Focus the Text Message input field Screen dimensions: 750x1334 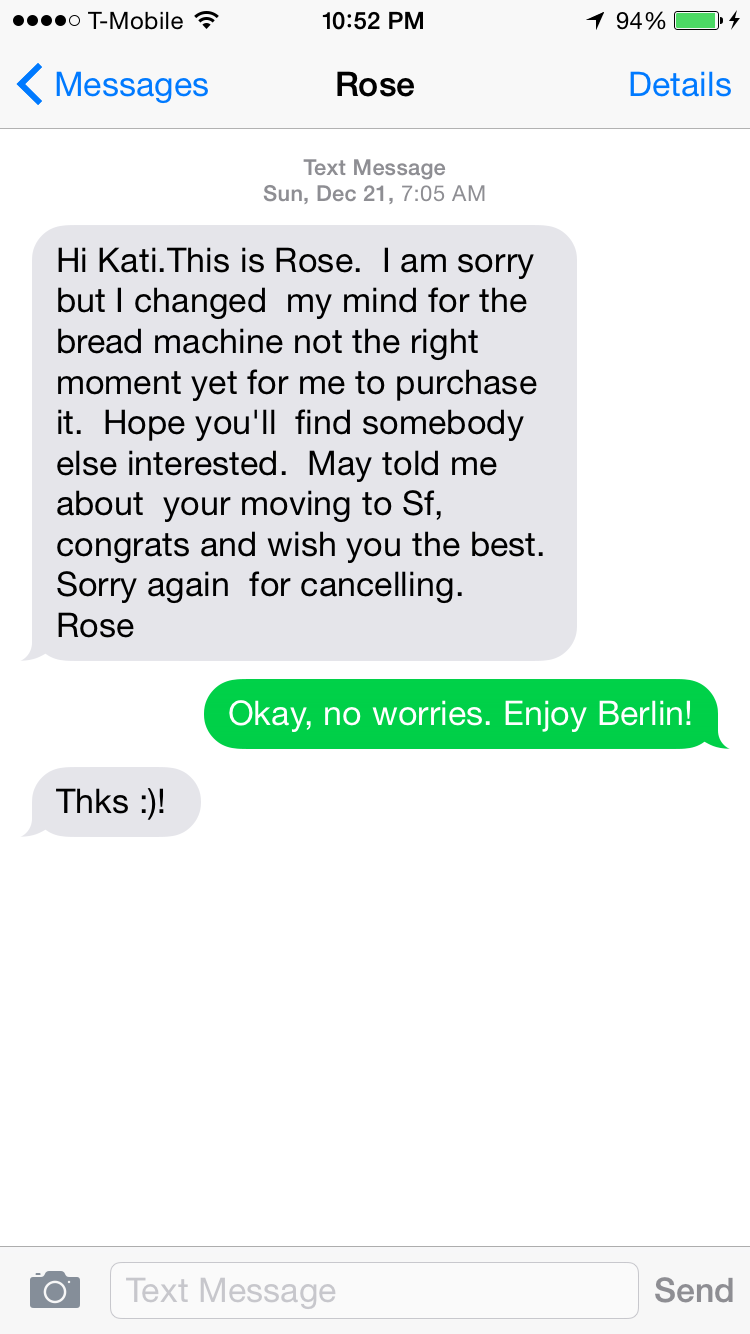tap(373, 1290)
